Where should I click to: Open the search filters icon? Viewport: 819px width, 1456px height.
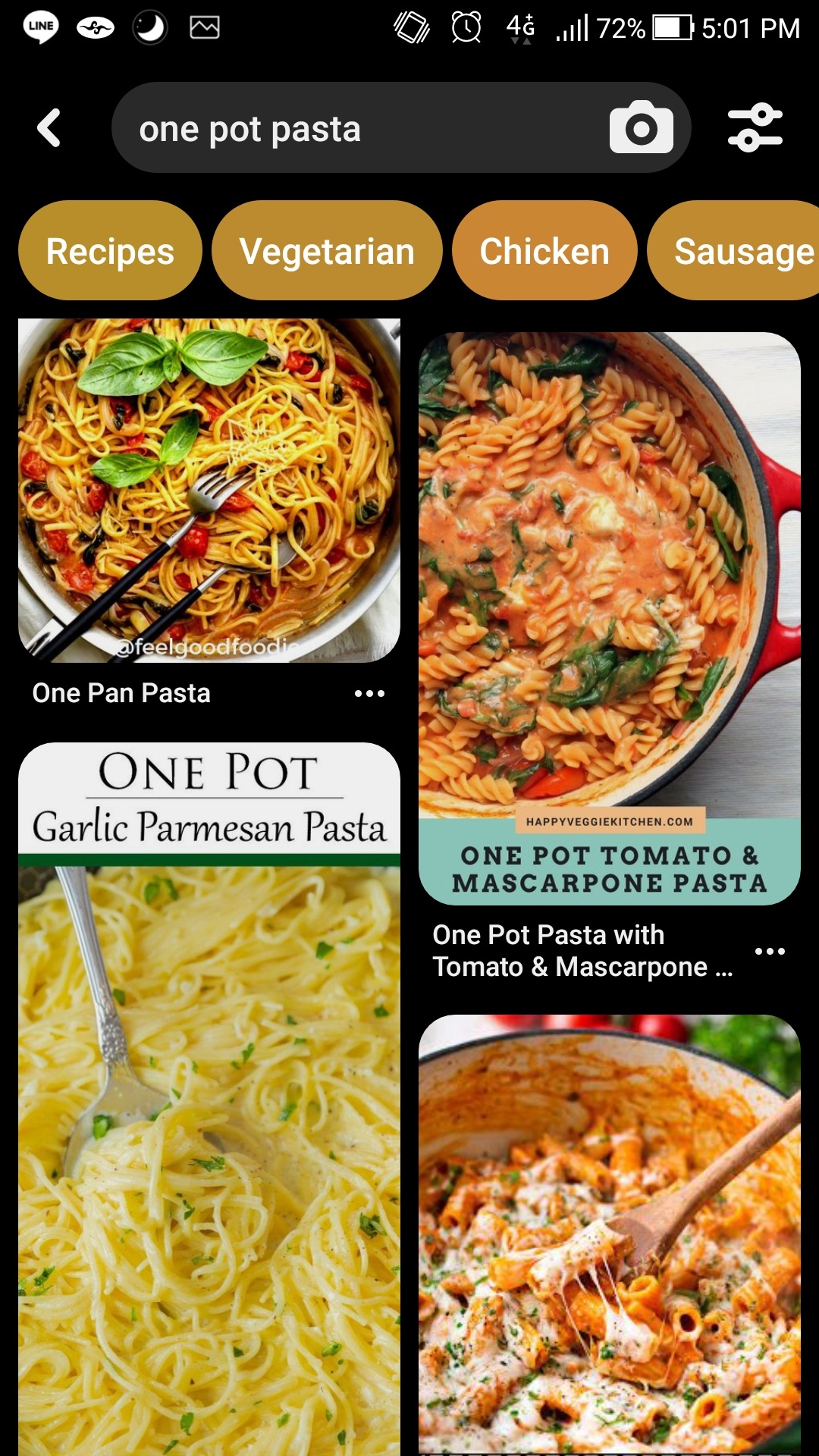pos(755,127)
